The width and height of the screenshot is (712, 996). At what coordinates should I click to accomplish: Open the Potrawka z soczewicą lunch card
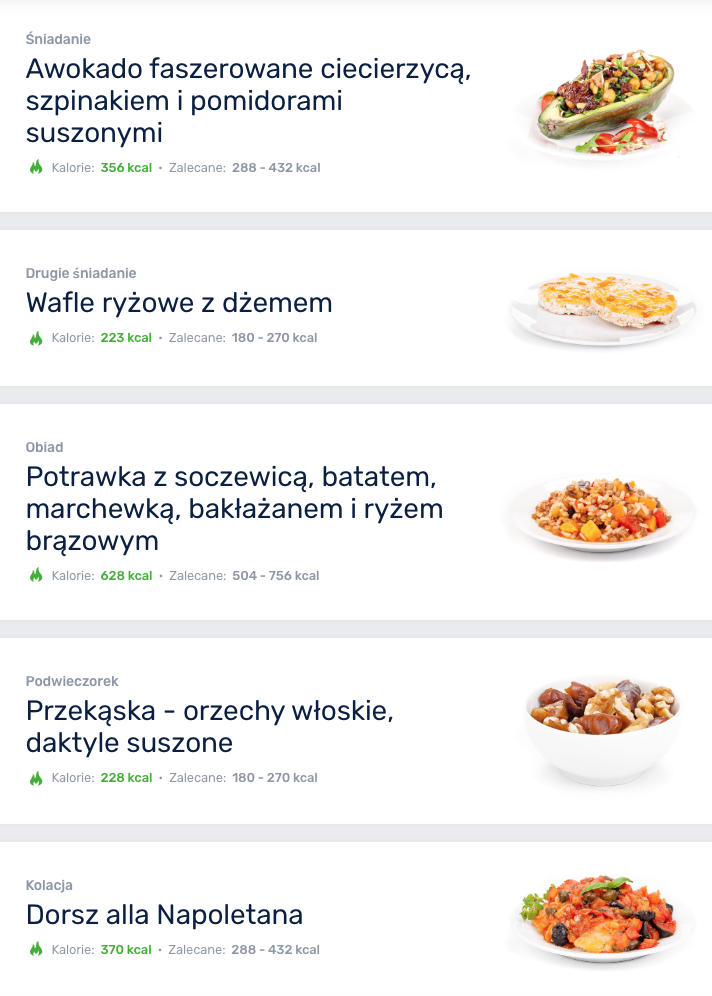[x=234, y=508]
